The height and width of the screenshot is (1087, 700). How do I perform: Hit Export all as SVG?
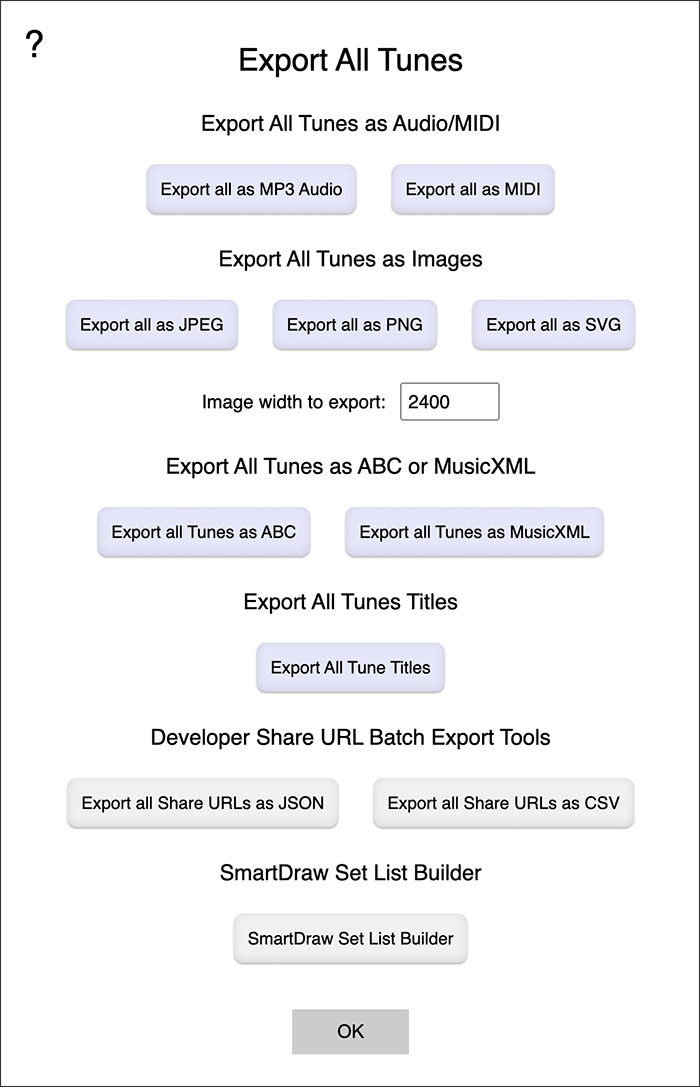point(553,324)
